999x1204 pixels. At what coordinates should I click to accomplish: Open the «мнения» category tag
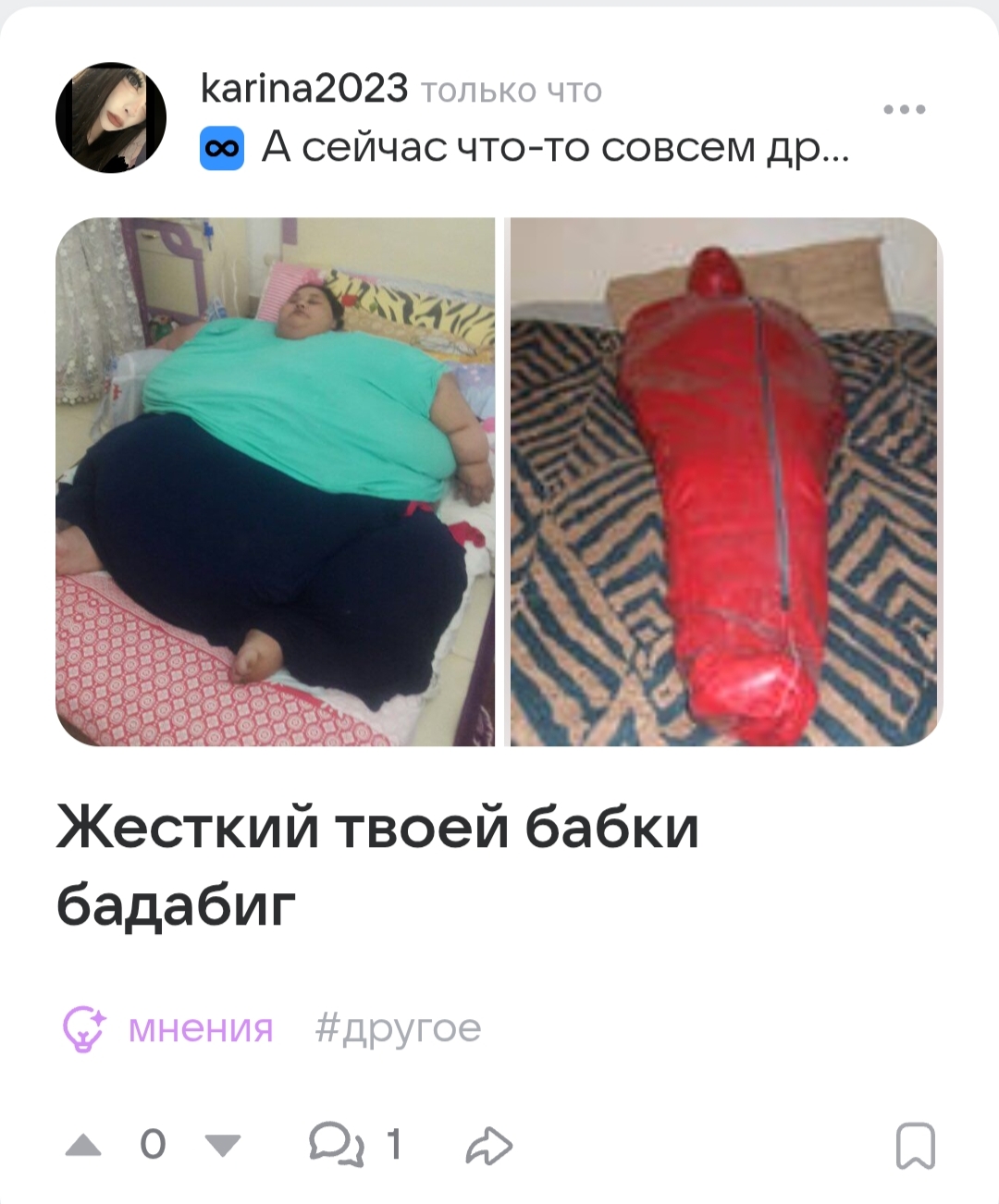[200, 1028]
